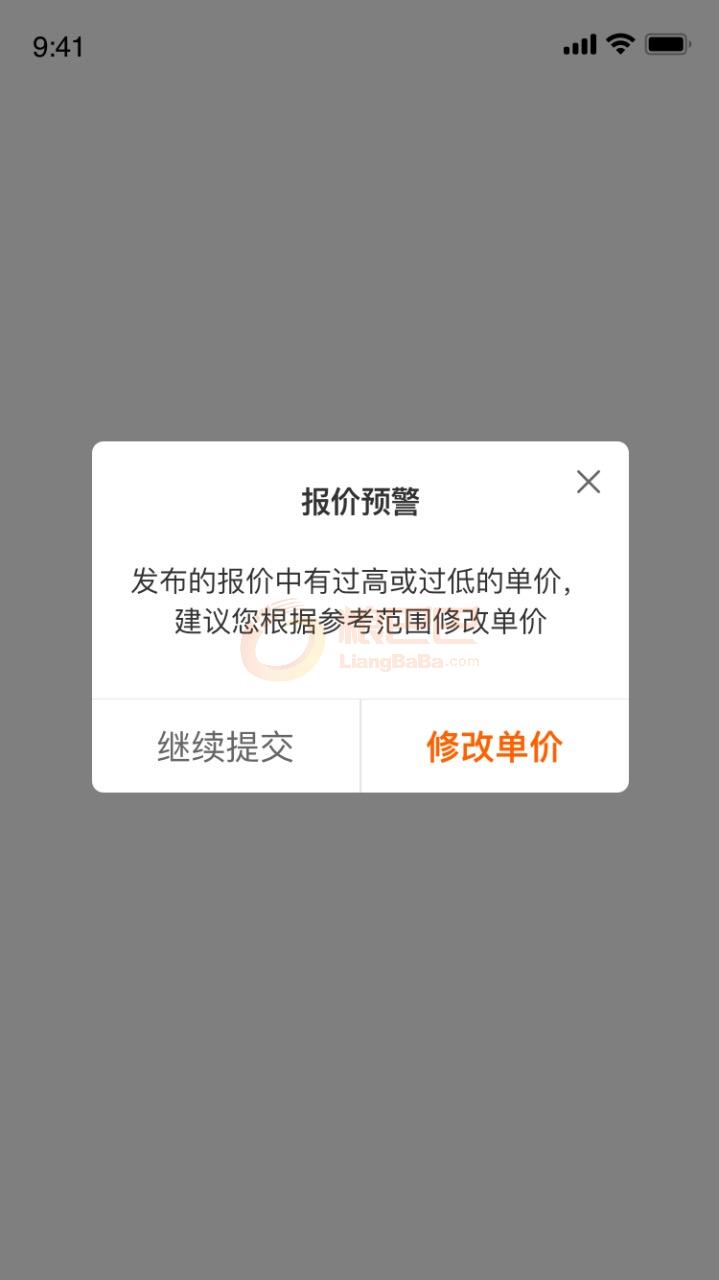Close the 报价预警 dialog
Image resolution: width=719 pixels, height=1280 pixels.
(588, 482)
